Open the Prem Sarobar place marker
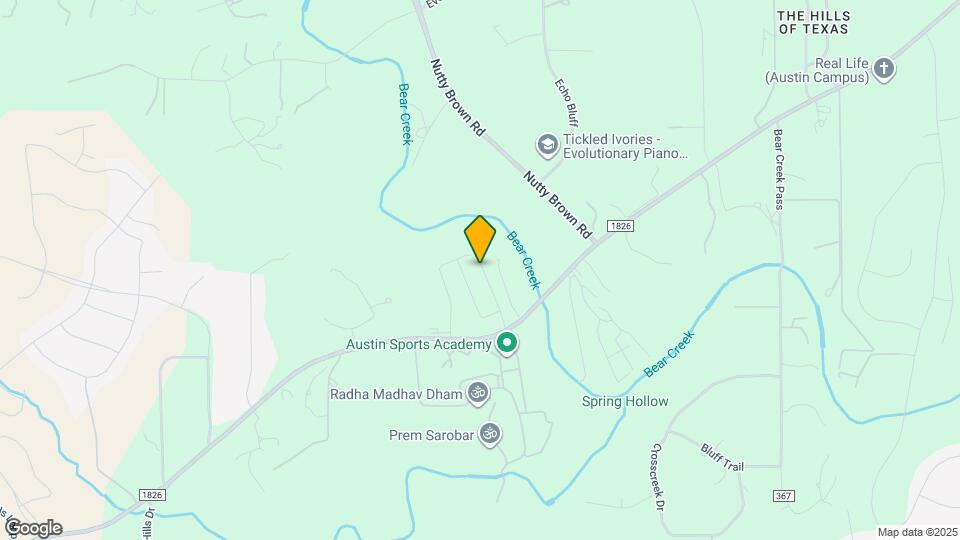Screen dimensions: 960x540 490,434
